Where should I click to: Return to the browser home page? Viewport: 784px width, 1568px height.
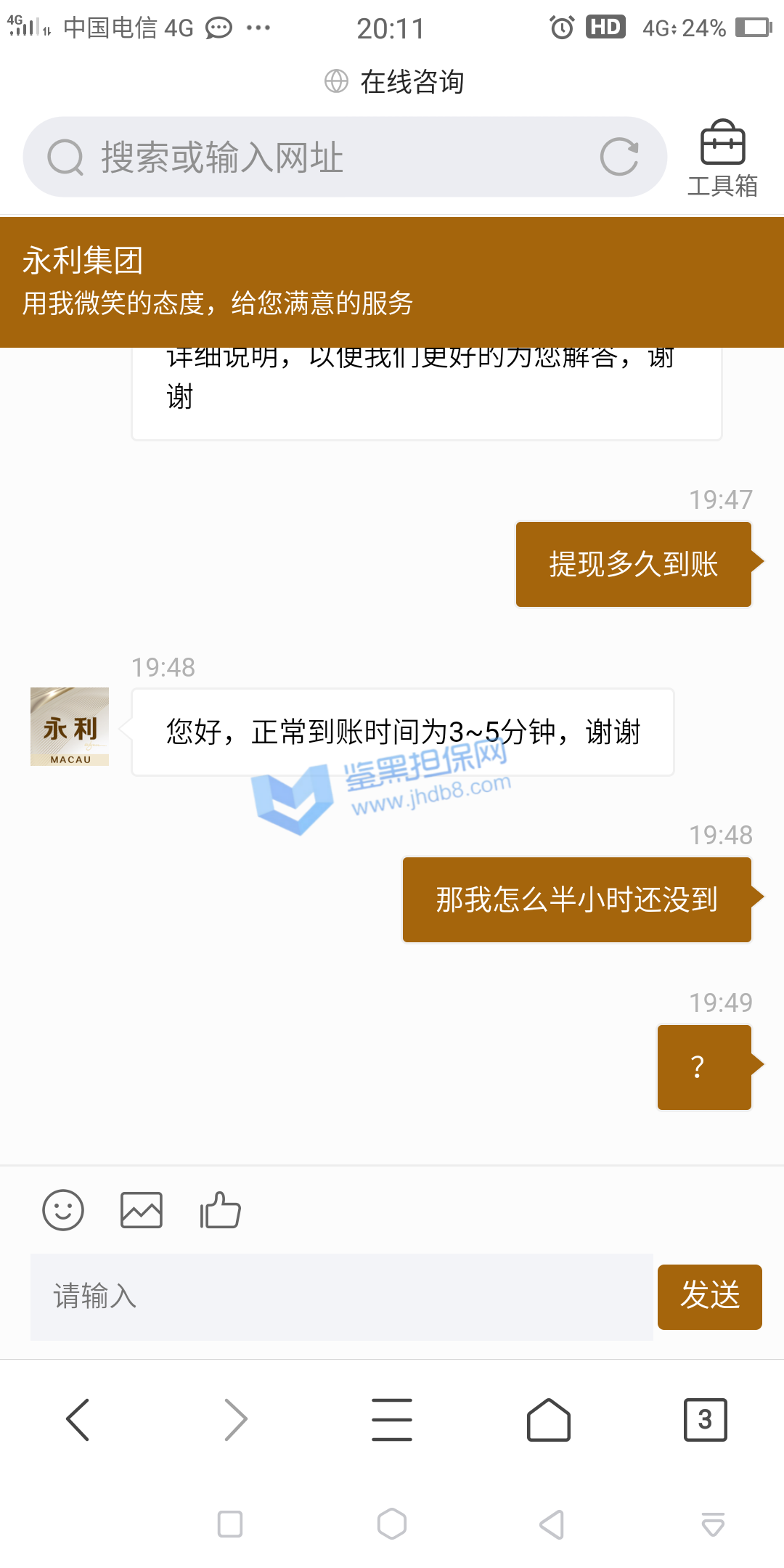pyautogui.click(x=549, y=1419)
